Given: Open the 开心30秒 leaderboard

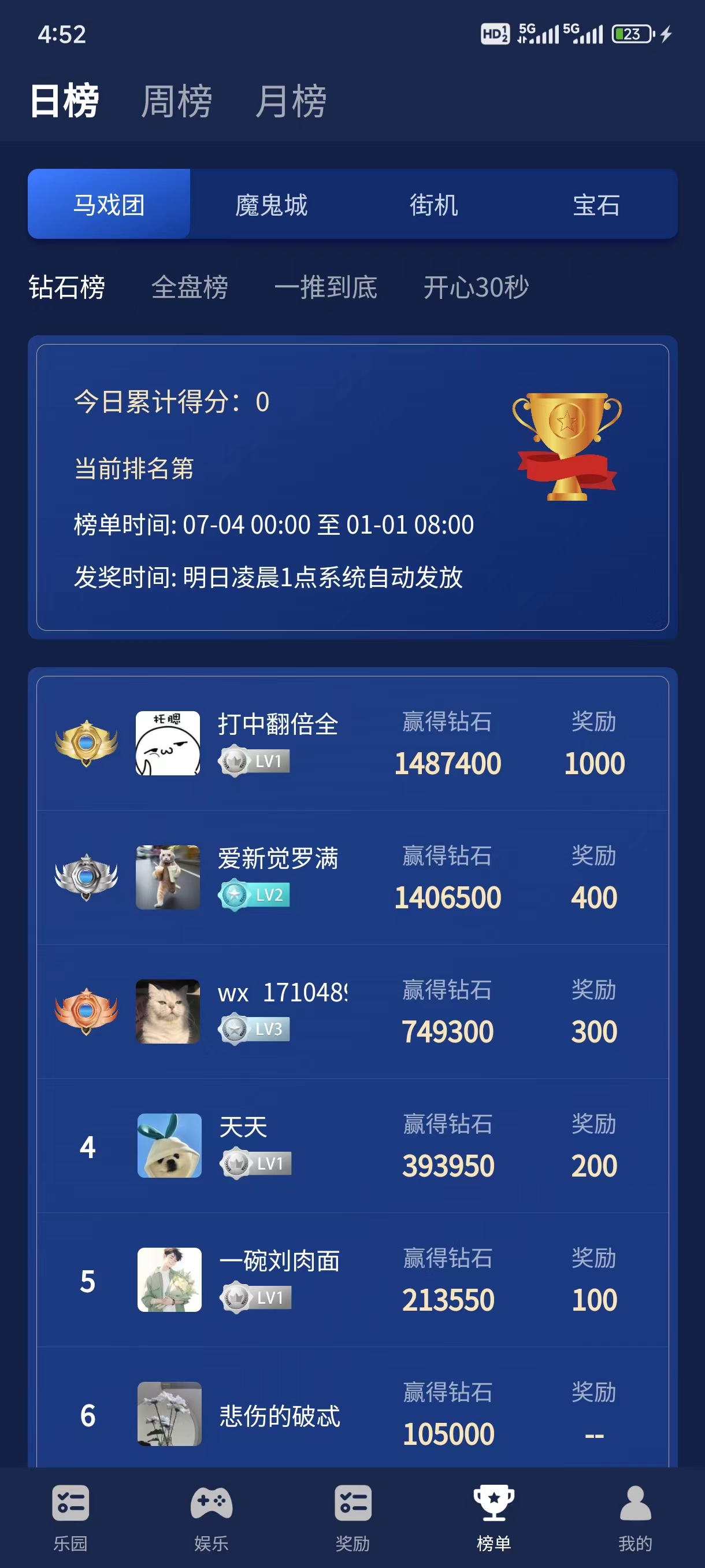Looking at the screenshot, I should 476,287.
